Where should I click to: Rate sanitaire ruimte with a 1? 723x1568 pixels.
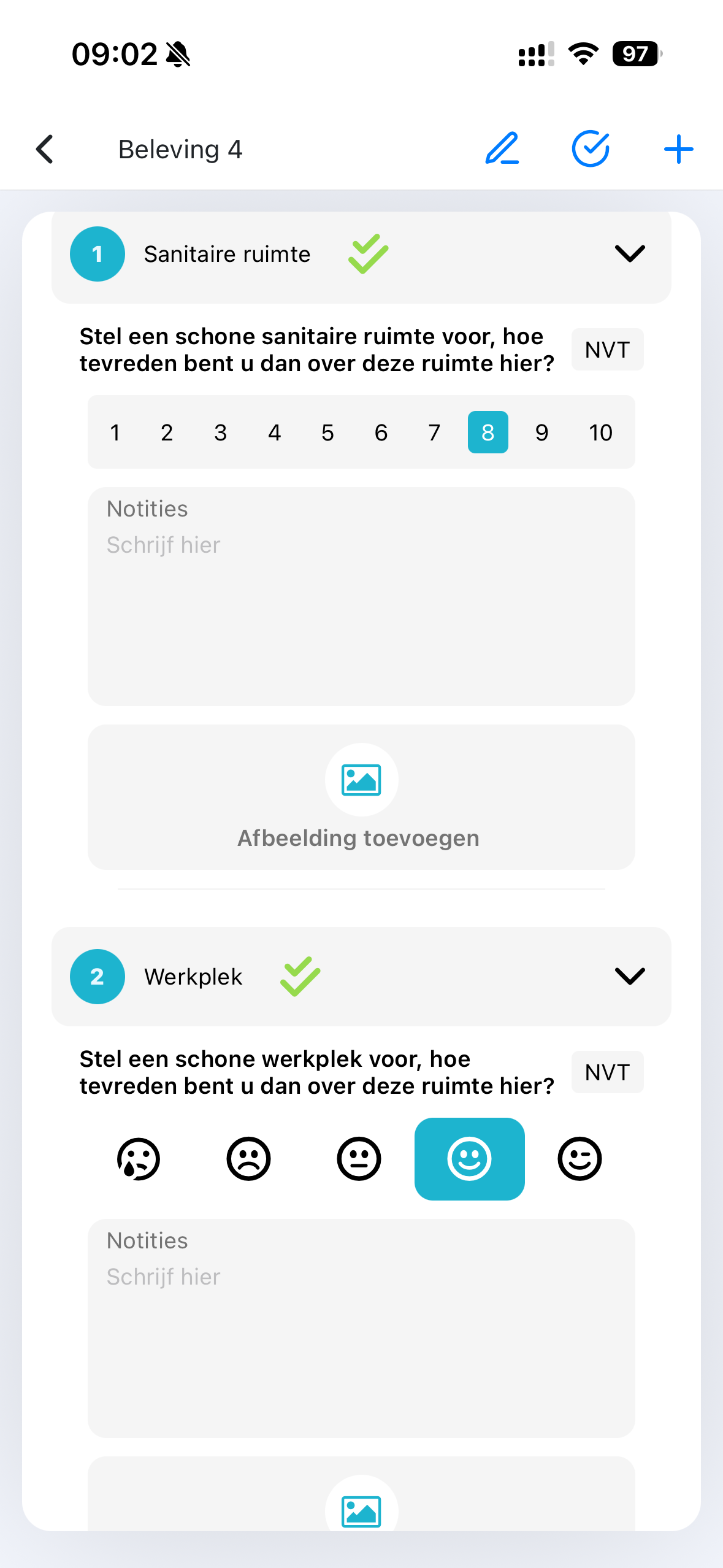pos(115,432)
